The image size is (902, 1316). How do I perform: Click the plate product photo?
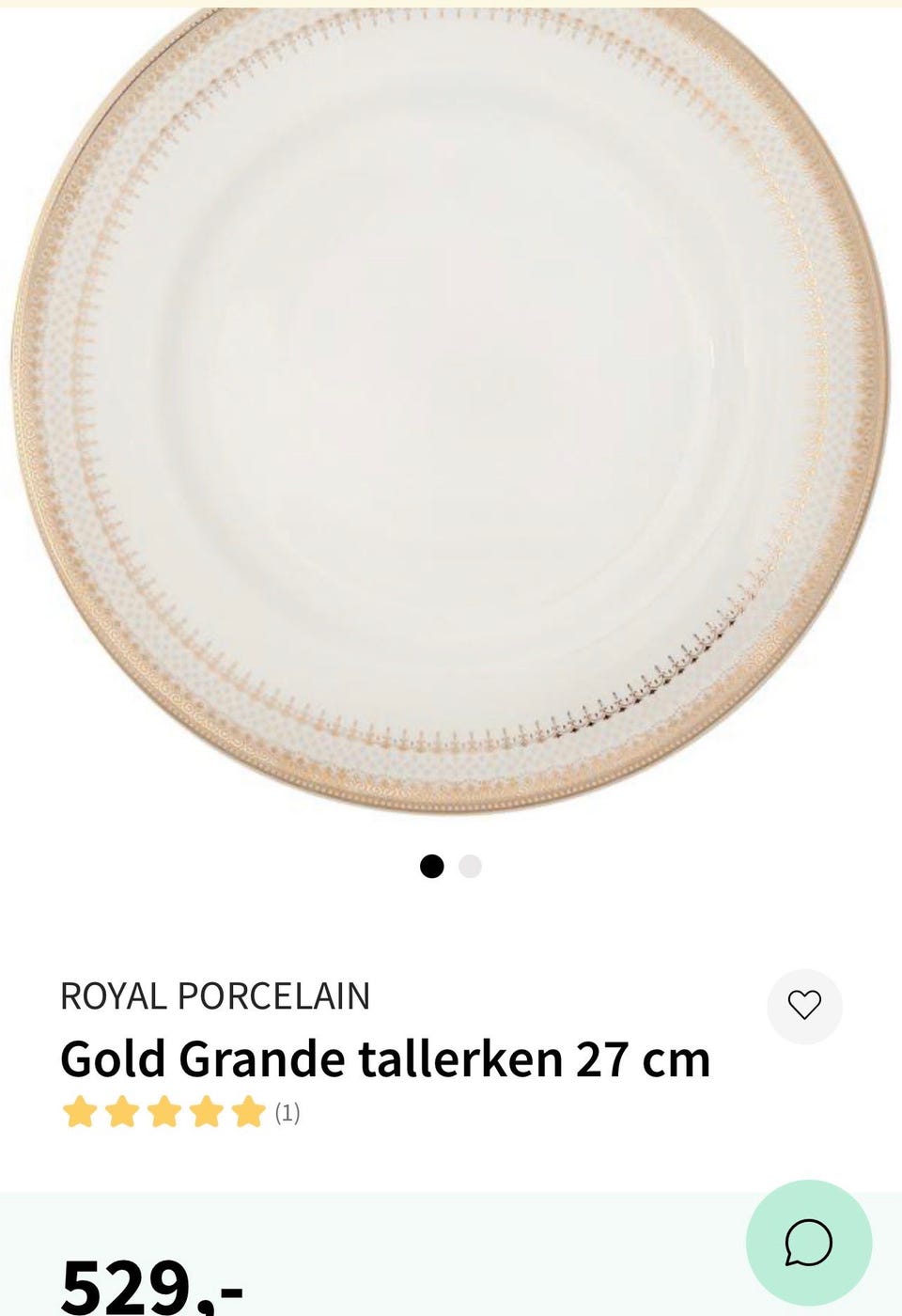point(451,404)
